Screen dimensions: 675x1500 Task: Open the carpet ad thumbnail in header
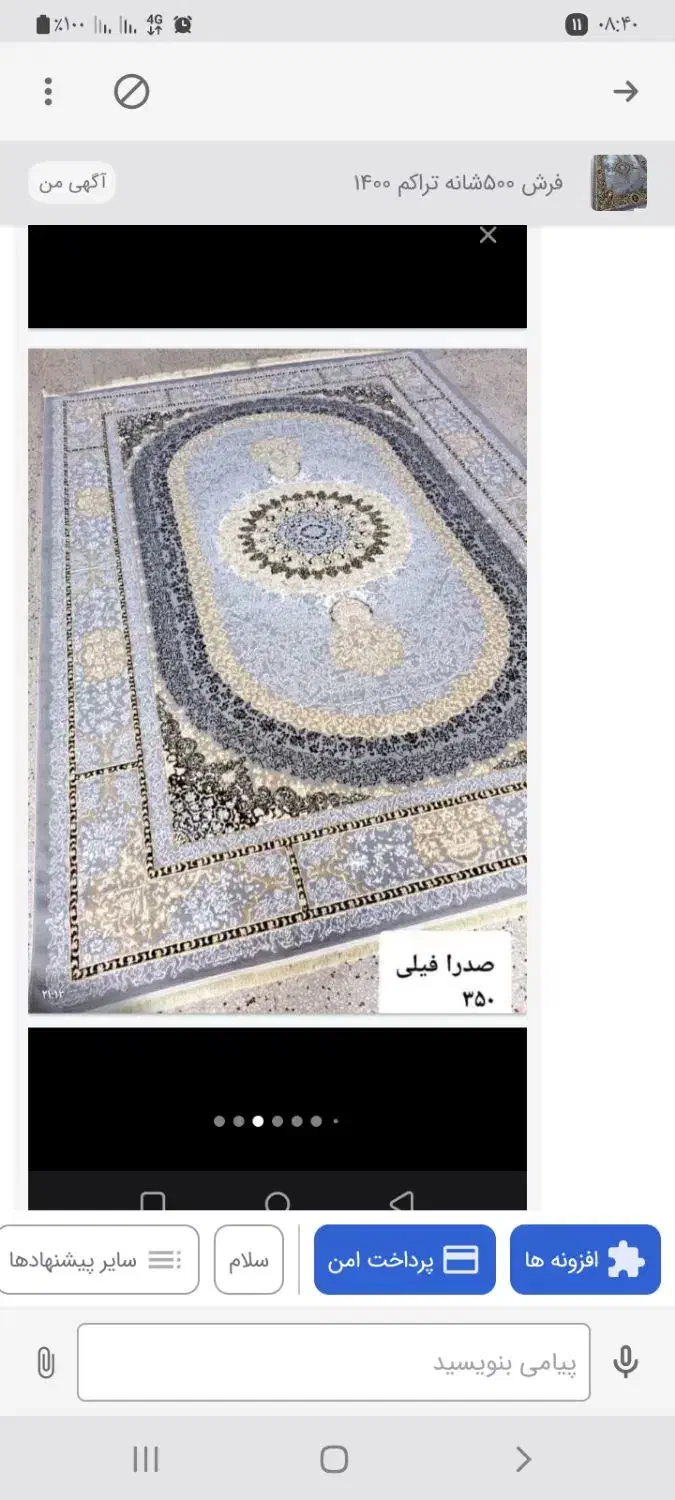click(618, 183)
